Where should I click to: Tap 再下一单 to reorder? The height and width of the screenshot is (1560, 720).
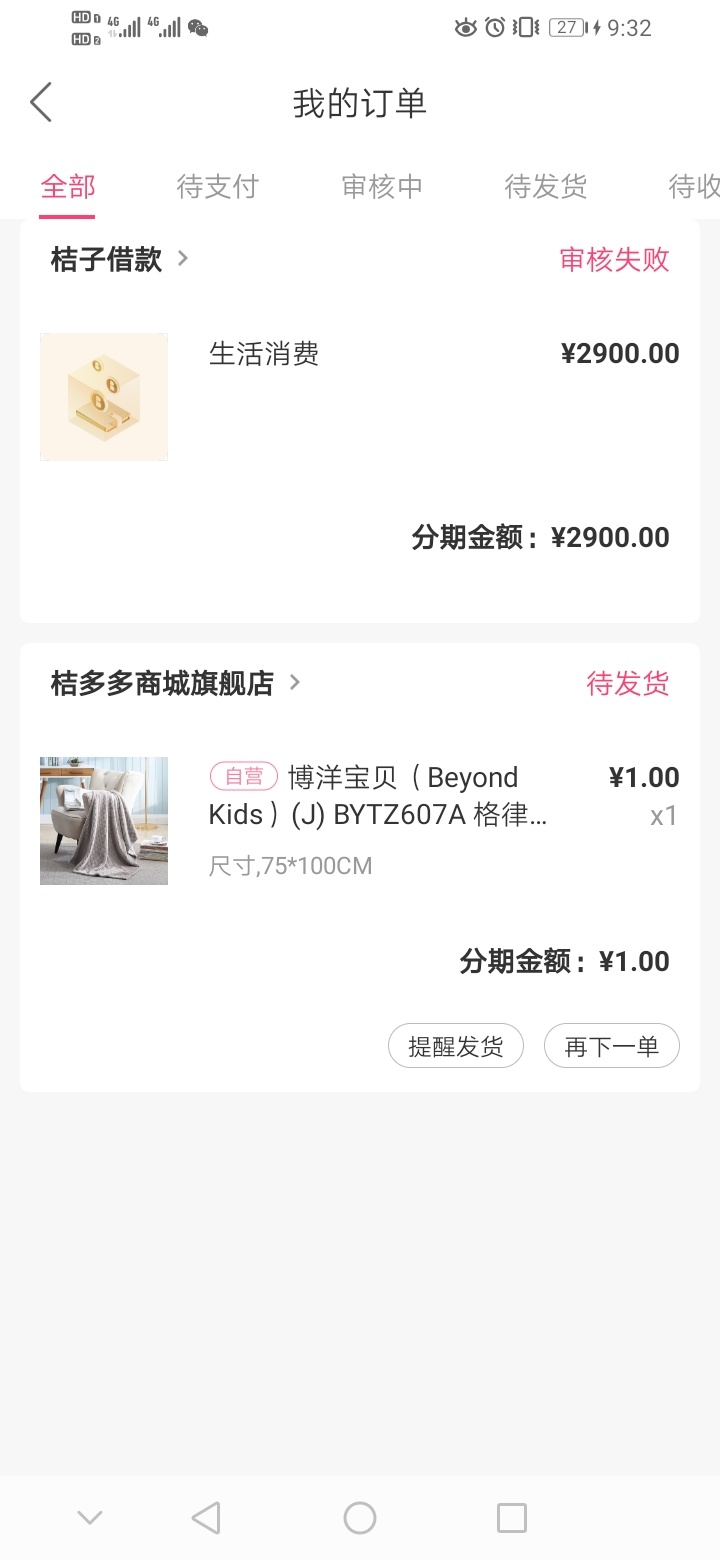click(x=612, y=1046)
